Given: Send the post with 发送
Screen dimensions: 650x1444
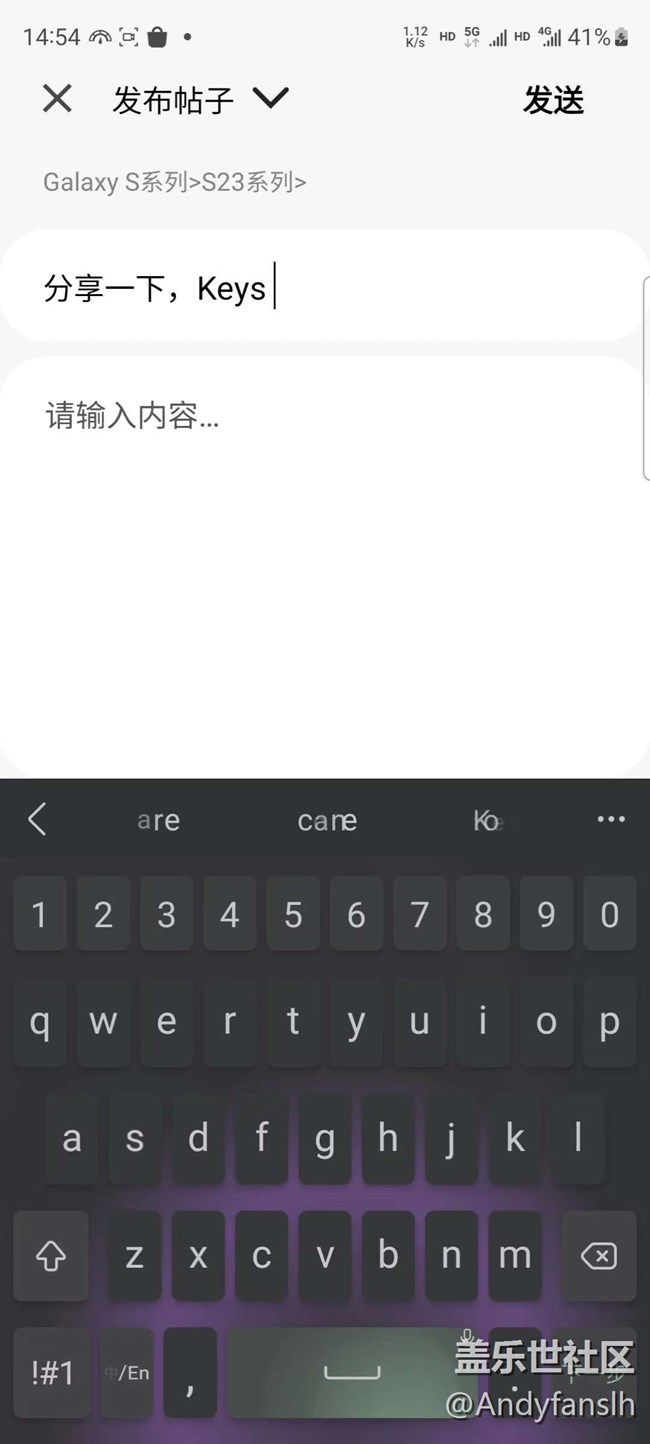Looking at the screenshot, I should coord(553,100).
